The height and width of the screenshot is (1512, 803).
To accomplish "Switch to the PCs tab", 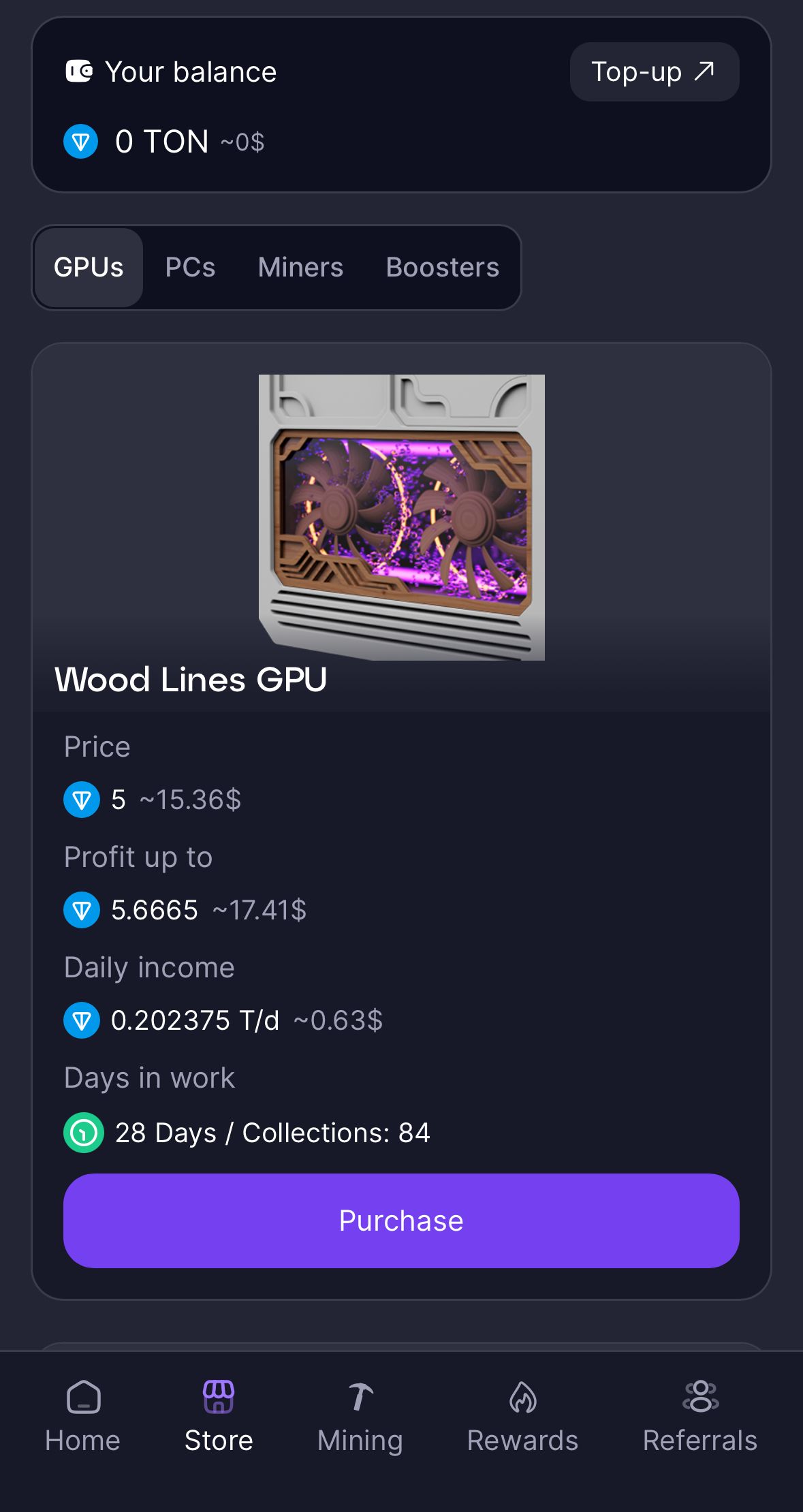I will [190, 268].
